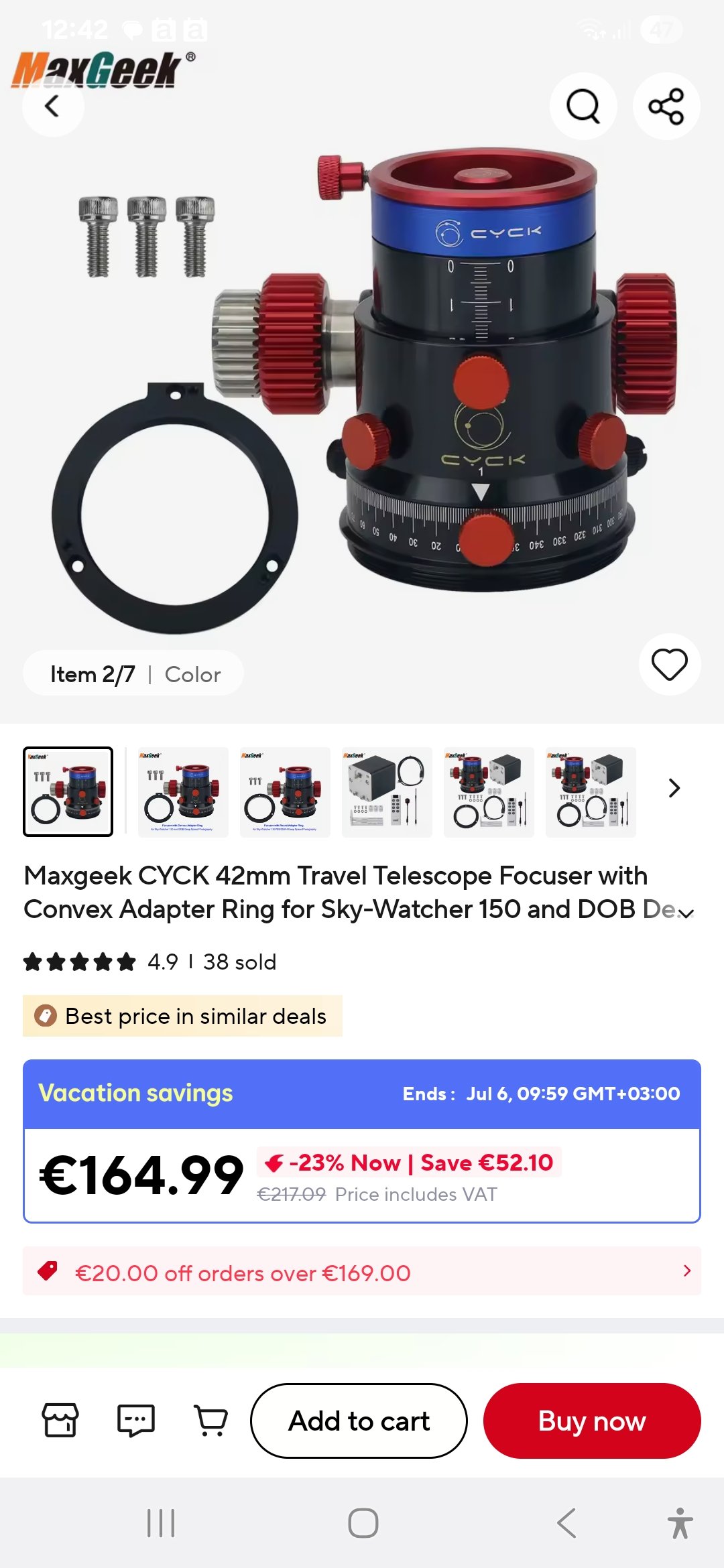Expand the full product title
The image size is (724, 1568).
pos(686,913)
